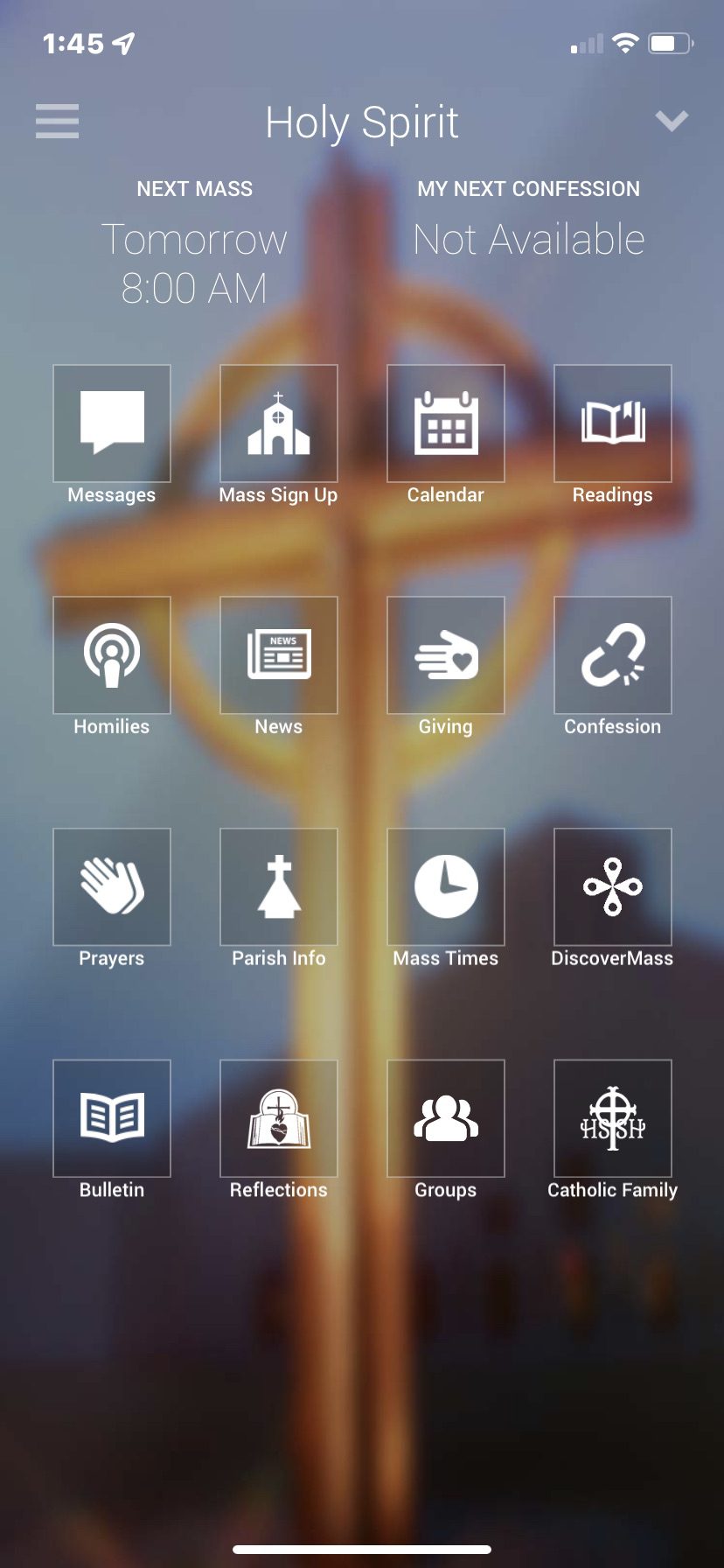Open the parish Calendar
Viewport: 724px width, 1568px height.
pos(445,423)
